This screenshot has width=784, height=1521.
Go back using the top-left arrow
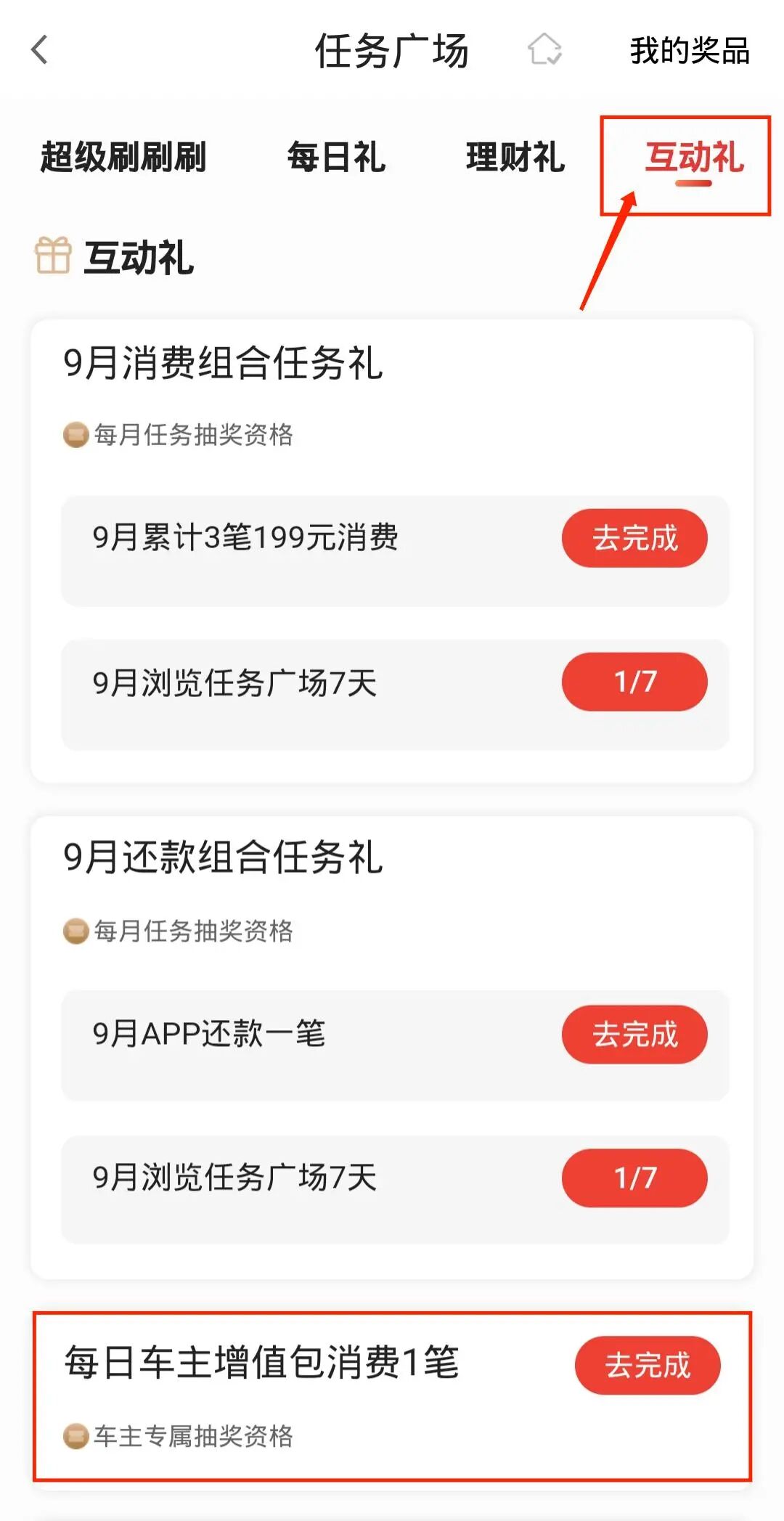click(x=40, y=50)
